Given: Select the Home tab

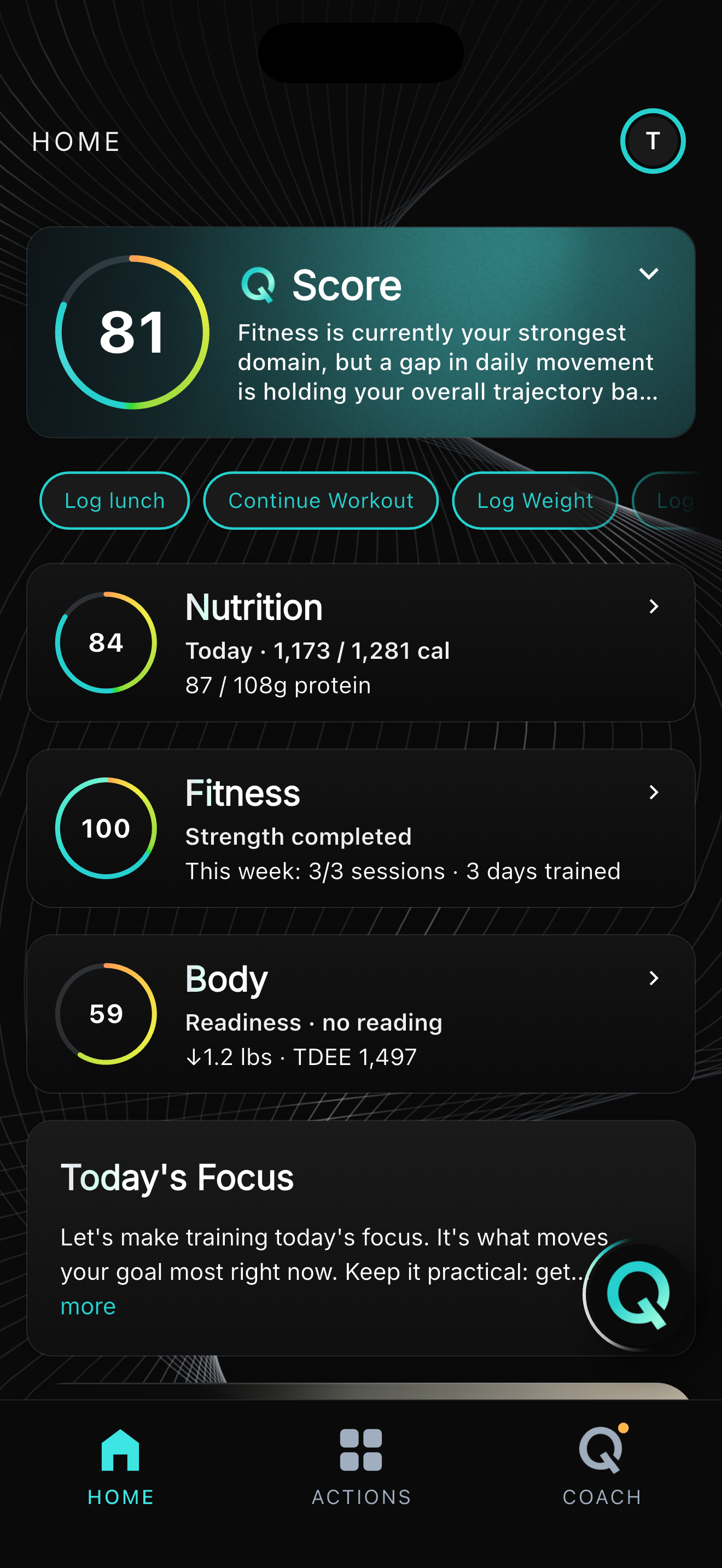Looking at the screenshot, I should 120,1468.
